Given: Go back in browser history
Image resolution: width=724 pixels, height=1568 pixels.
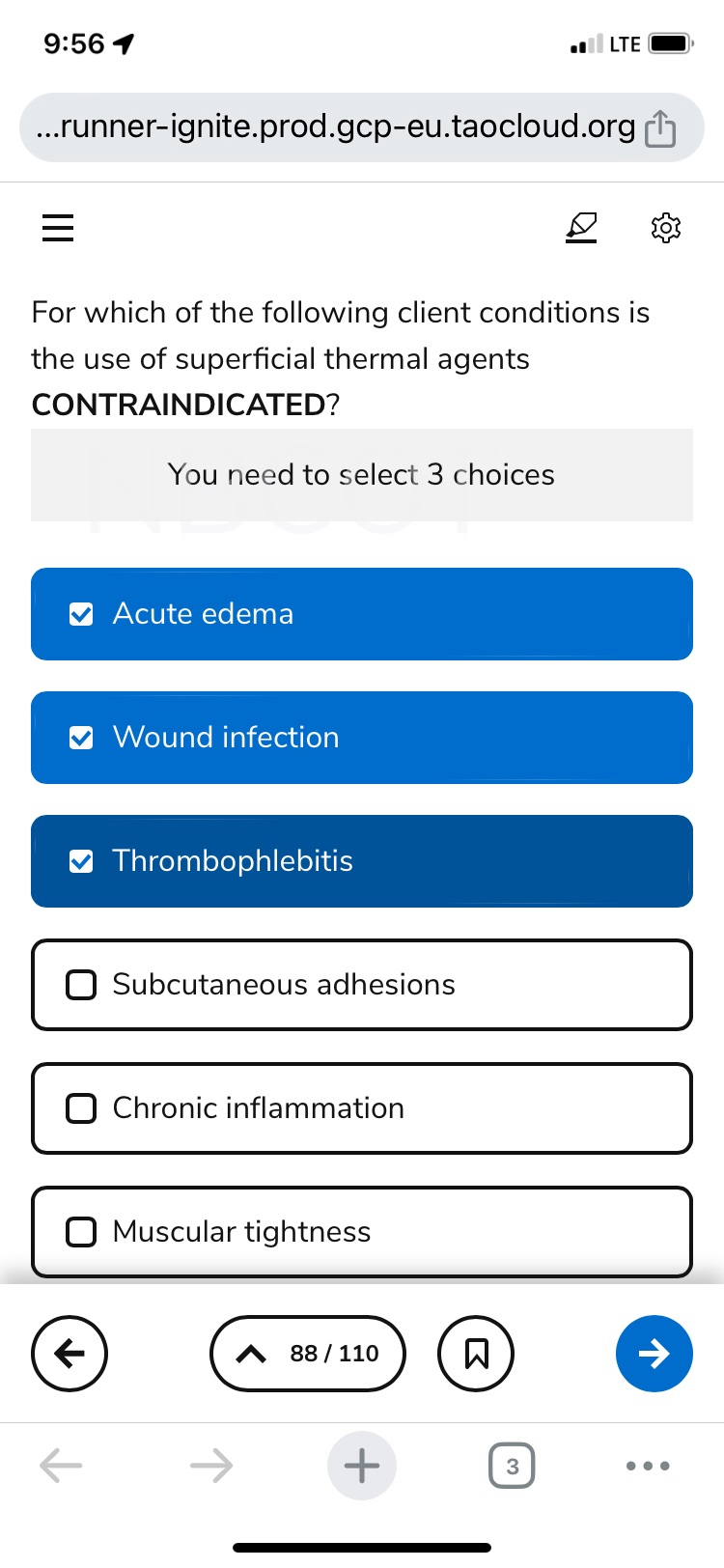Looking at the screenshot, I should [x=61, y=1466].
